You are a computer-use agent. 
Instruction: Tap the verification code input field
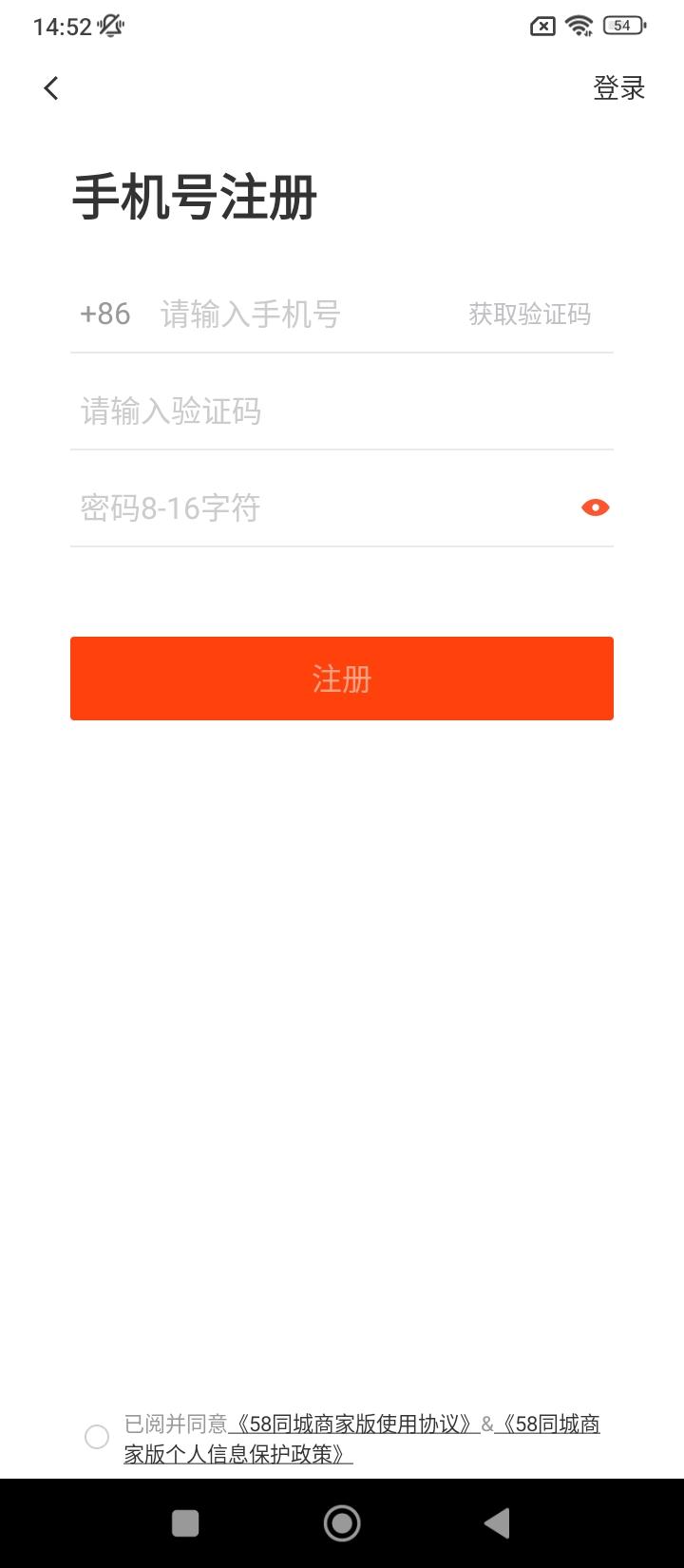coord(285,411)
